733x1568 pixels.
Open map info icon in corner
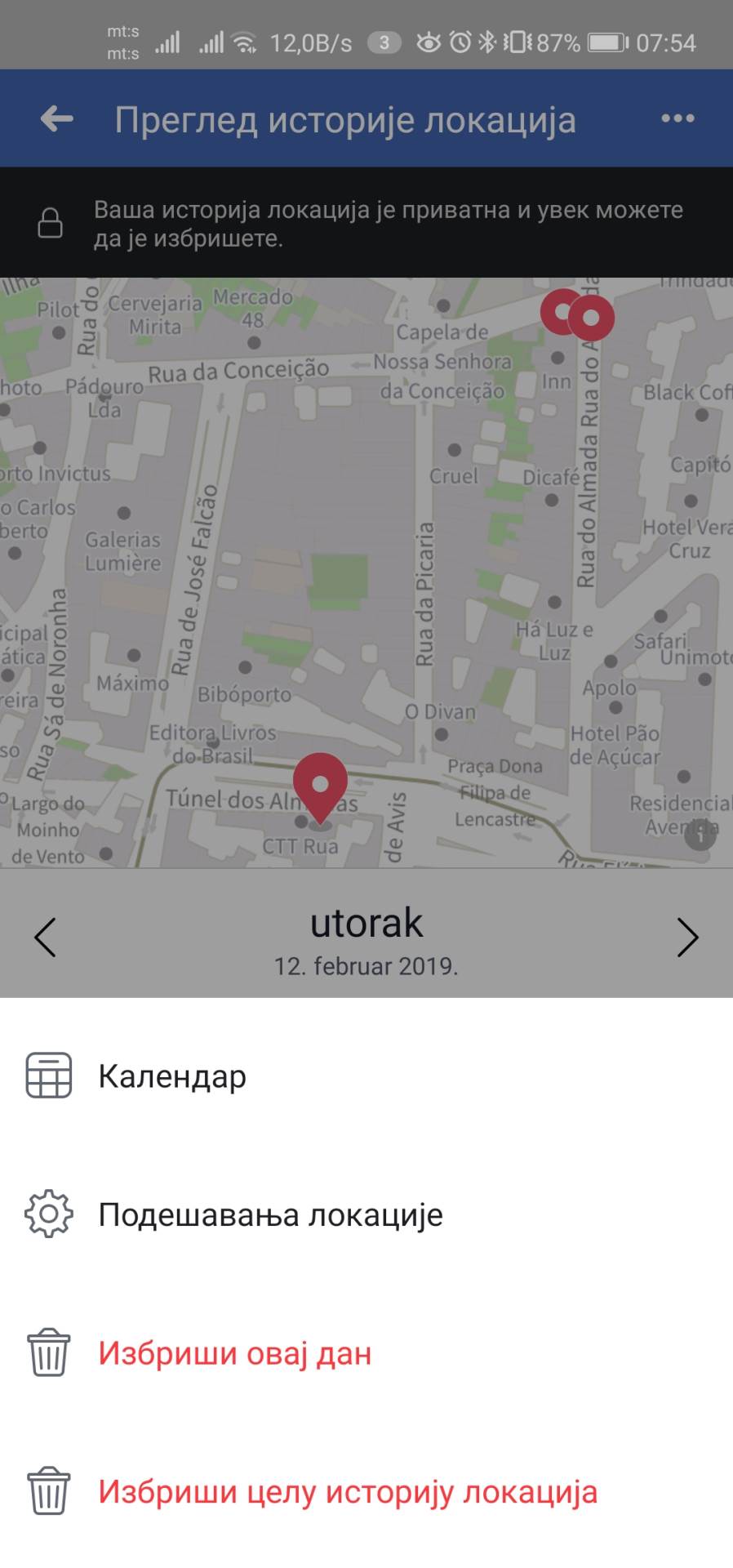point(700,835)
